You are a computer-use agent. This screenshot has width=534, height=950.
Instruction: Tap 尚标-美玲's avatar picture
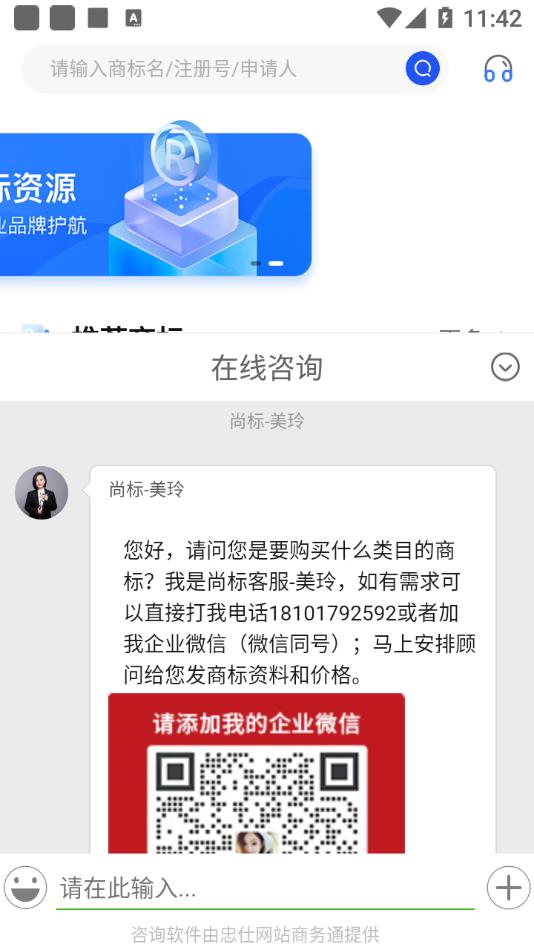pyautogui.click(x=41, y=493)
